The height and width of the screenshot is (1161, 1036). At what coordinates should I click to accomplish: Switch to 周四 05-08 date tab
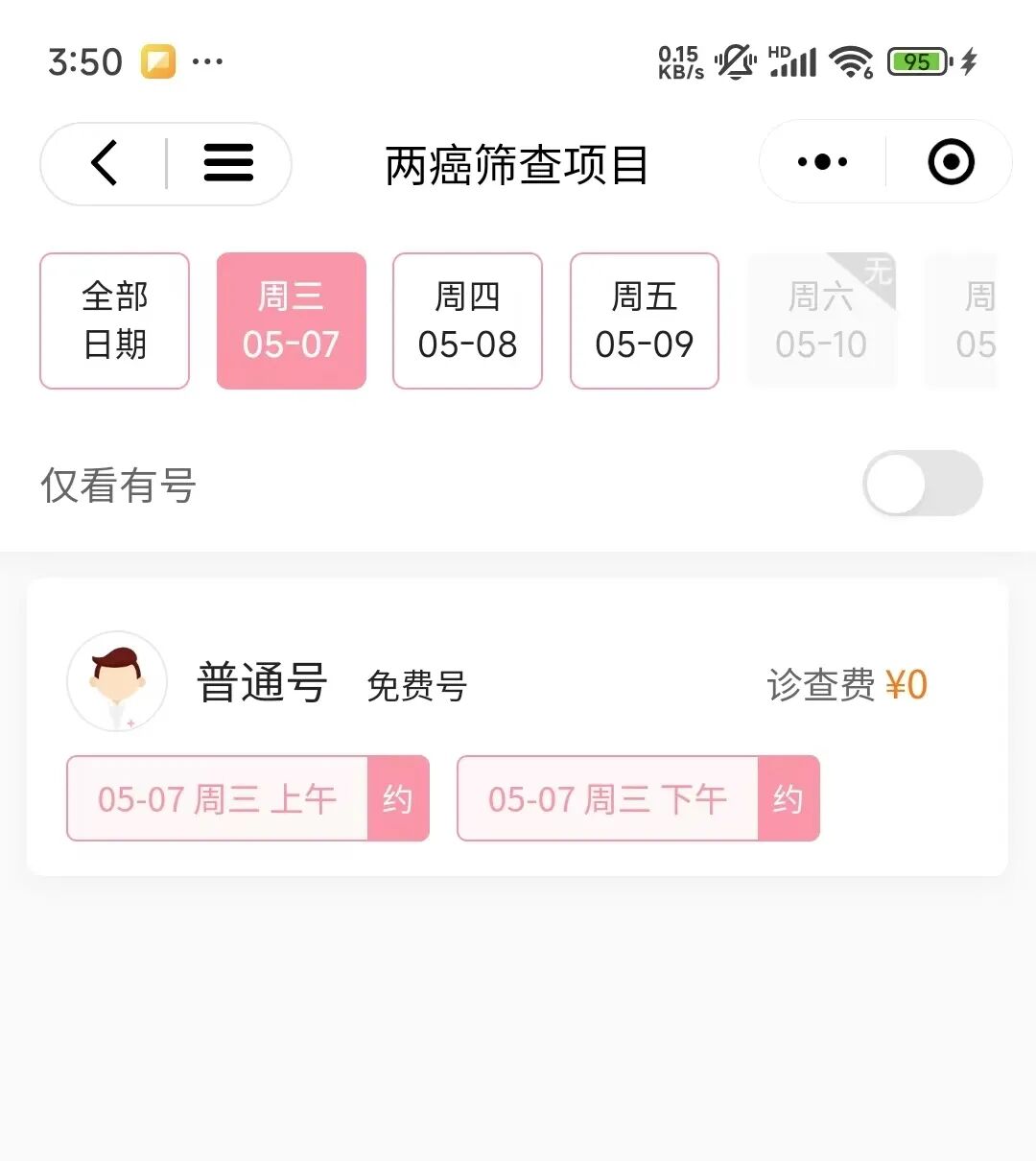[x=467, y=320]
